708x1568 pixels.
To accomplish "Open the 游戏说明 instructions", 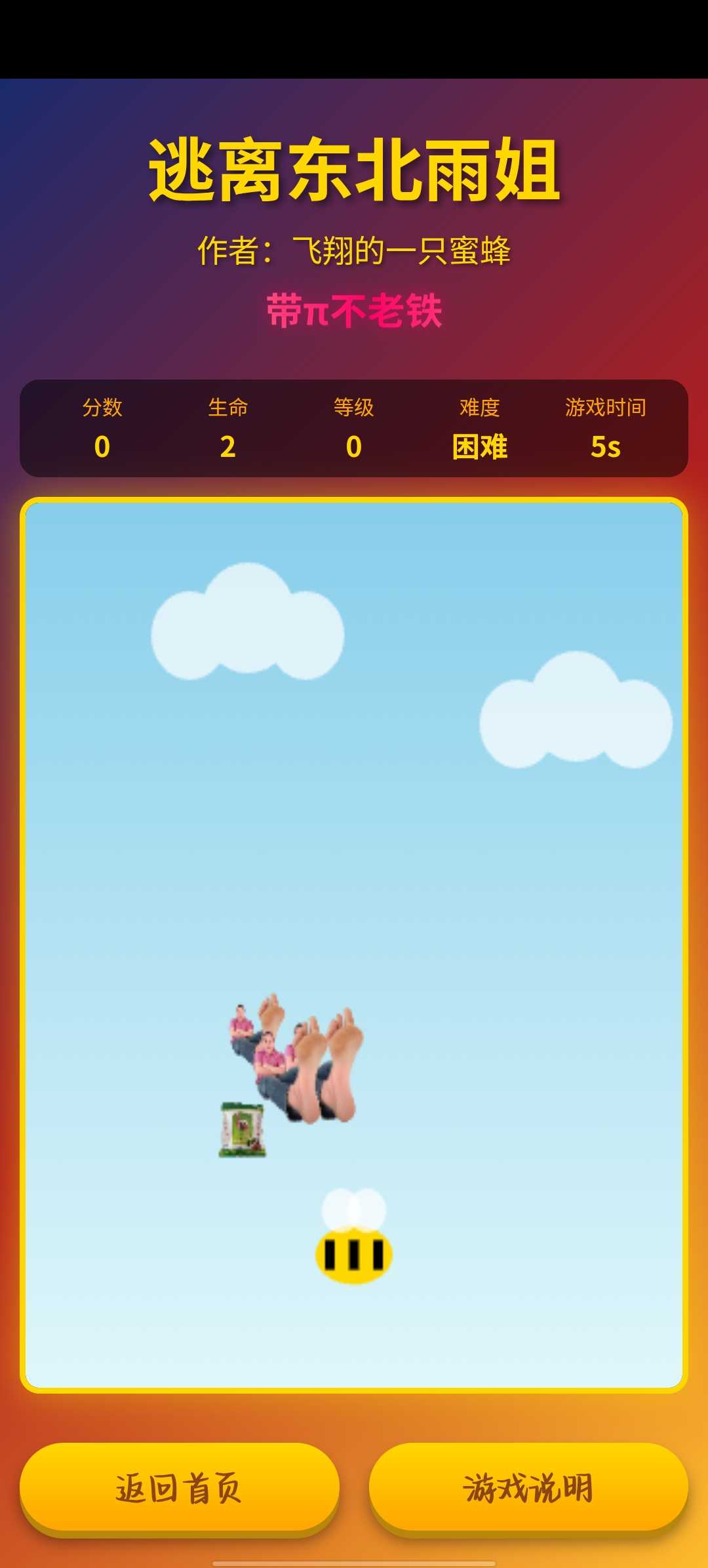I will (x=528, y=1488).
